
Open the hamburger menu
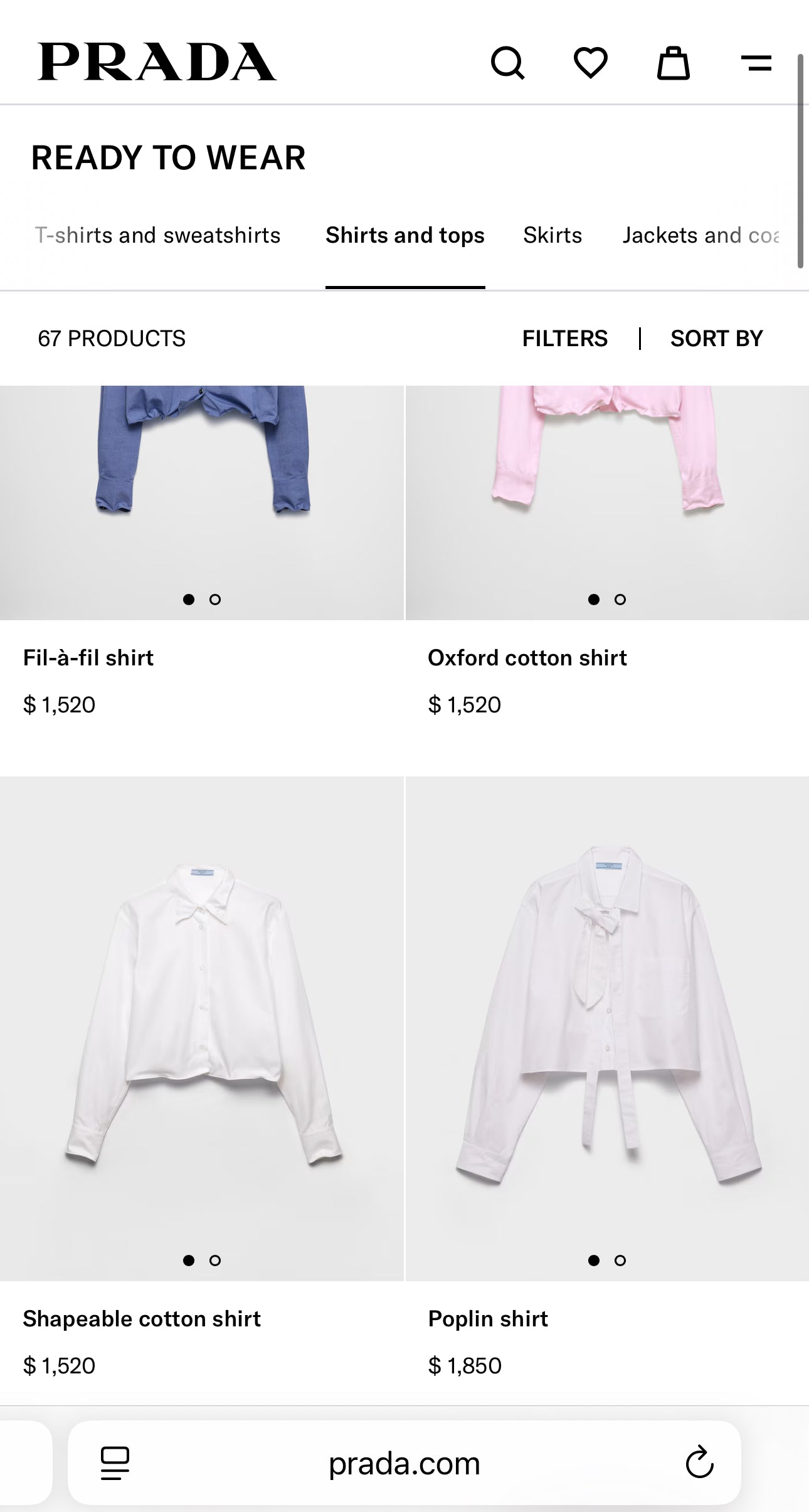[756, 63]
